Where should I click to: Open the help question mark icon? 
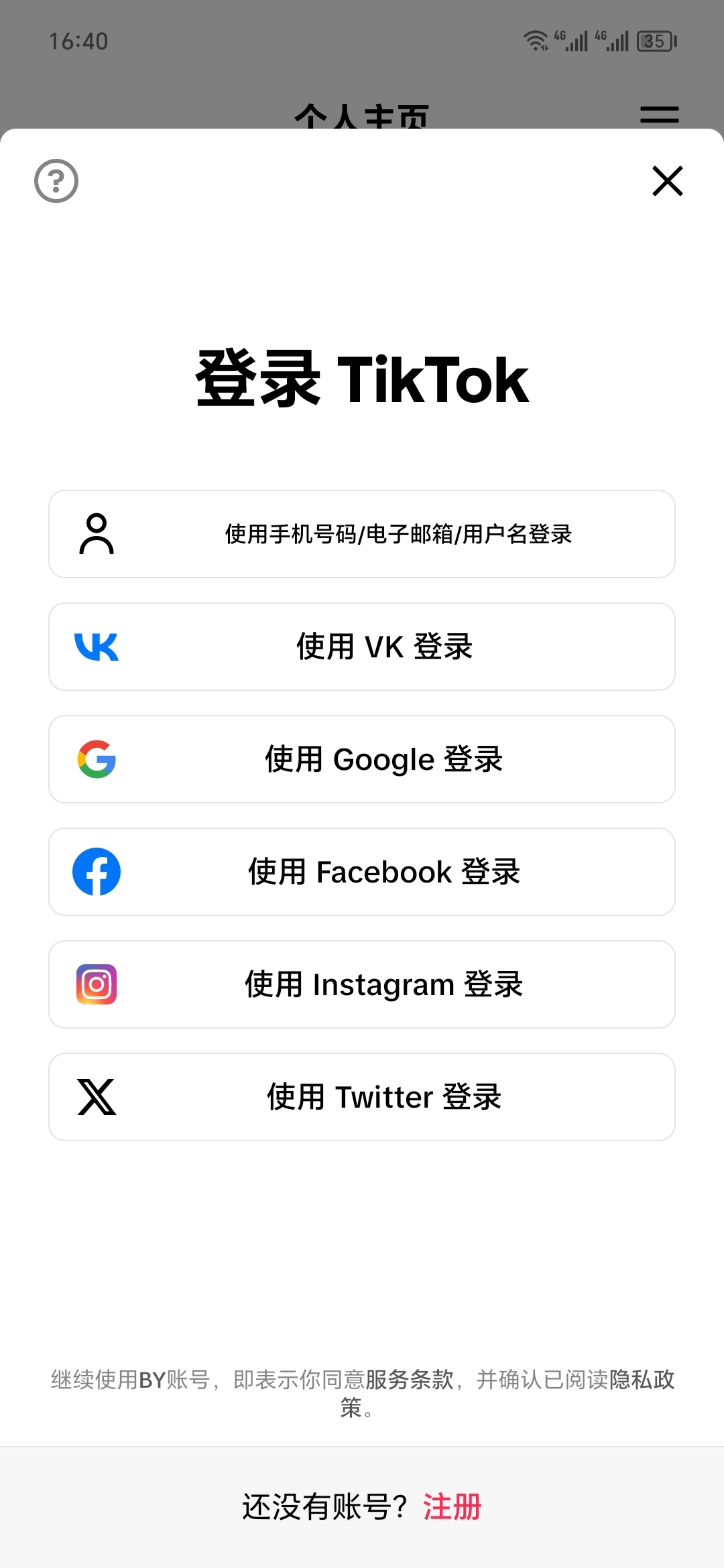point(56,181)
